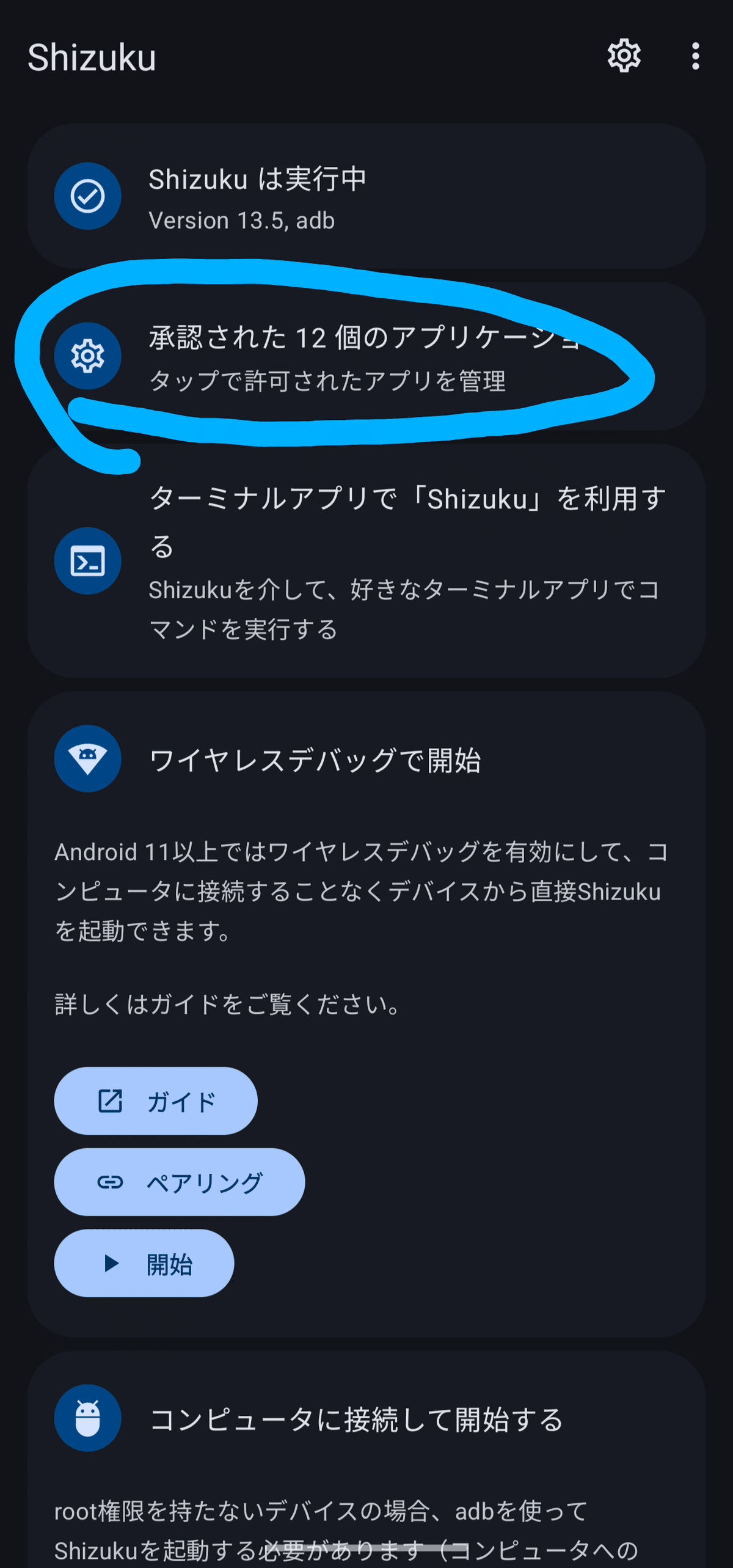Click the check mark icon showing Shizuku running
This screenshot has width=733, height=1568.
pos(87,196)
